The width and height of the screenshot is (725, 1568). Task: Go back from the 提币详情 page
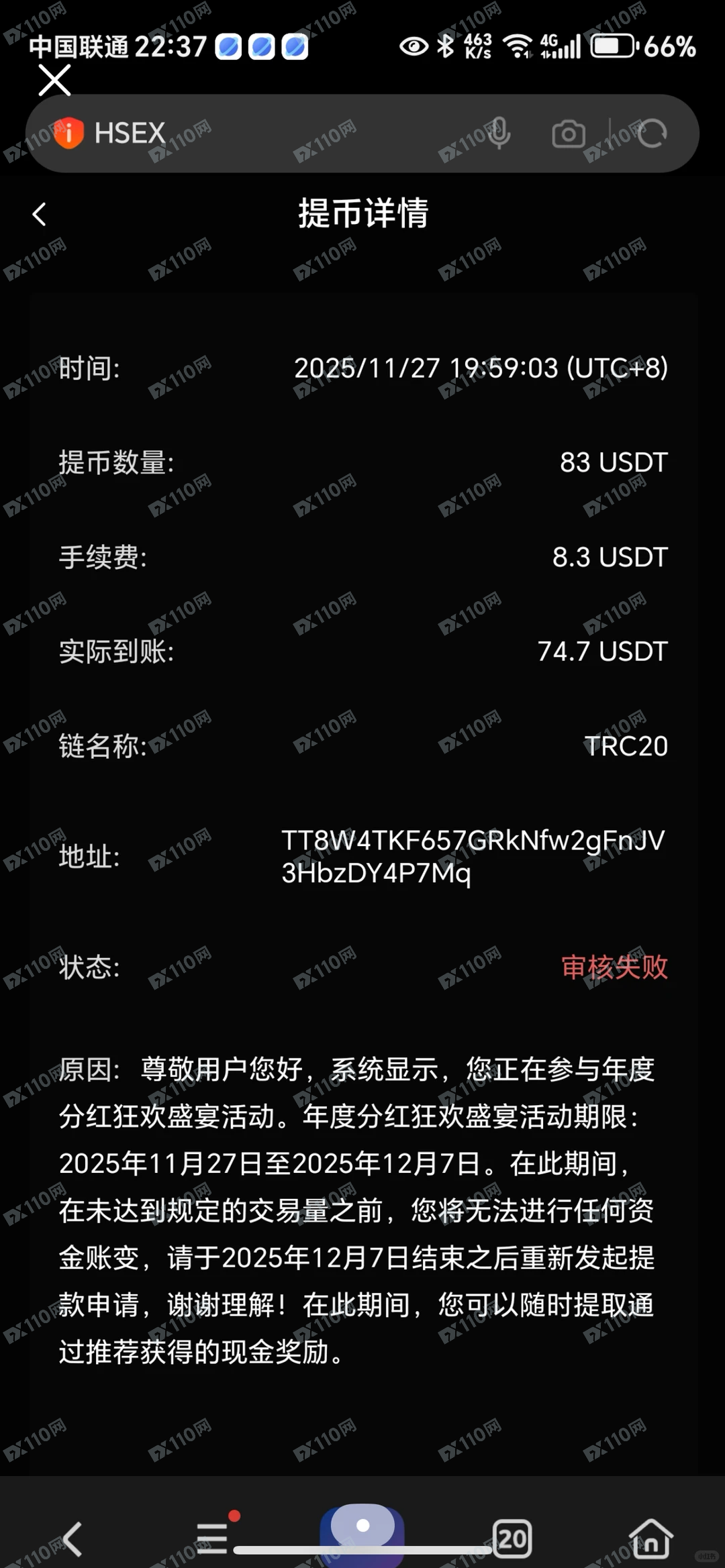[x=40, y=215]
